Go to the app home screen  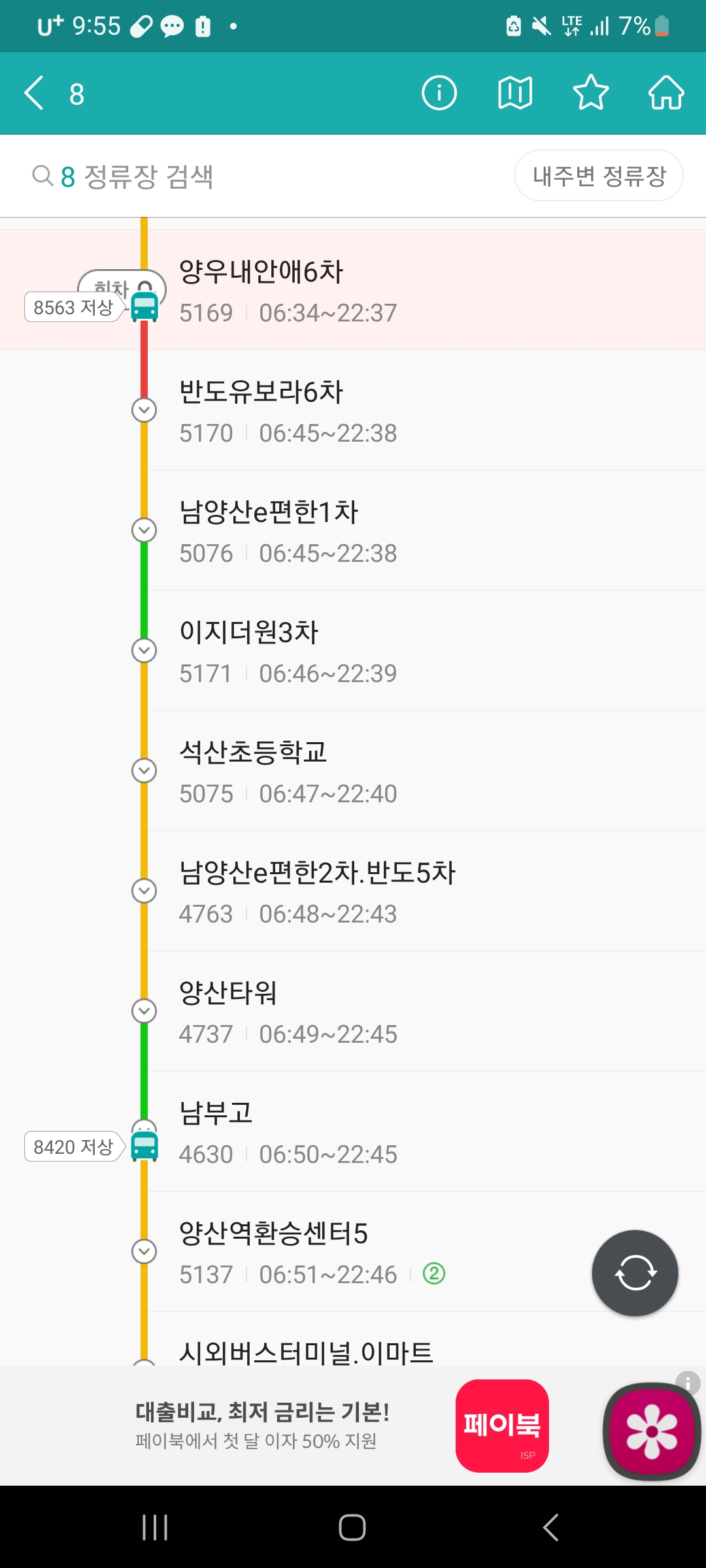[x=666, y=93]
